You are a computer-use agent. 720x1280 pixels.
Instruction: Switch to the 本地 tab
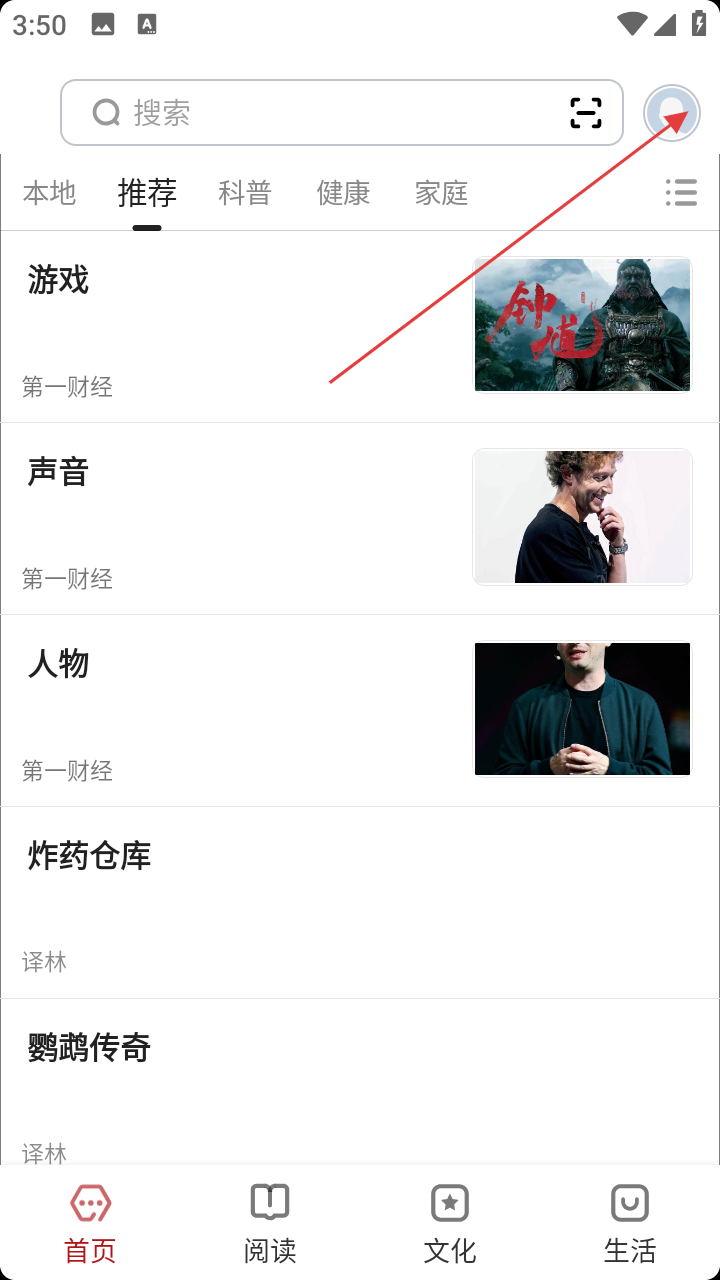point(49,193)
